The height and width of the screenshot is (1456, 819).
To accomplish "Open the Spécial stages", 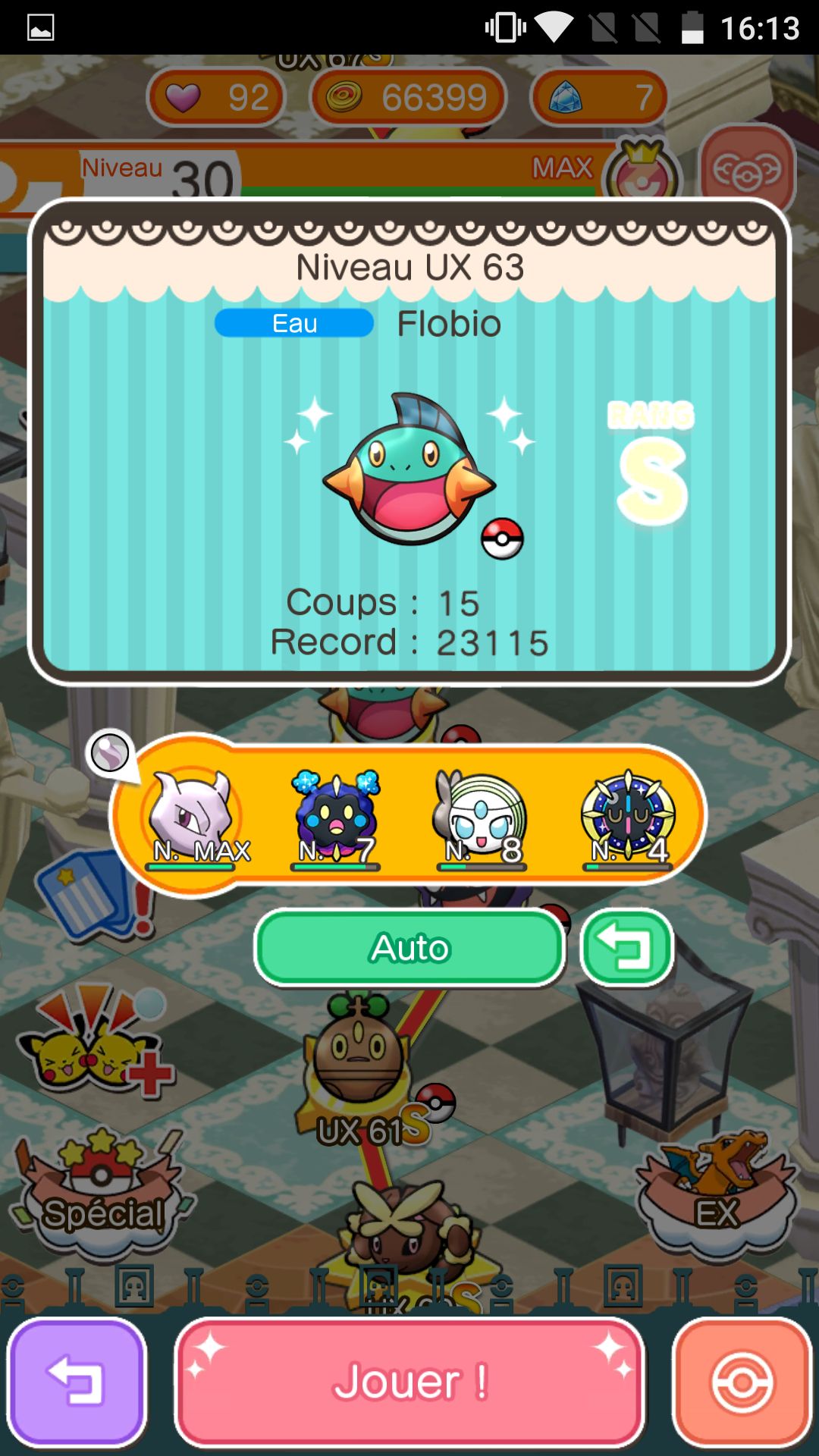I will click(102, 1191).
